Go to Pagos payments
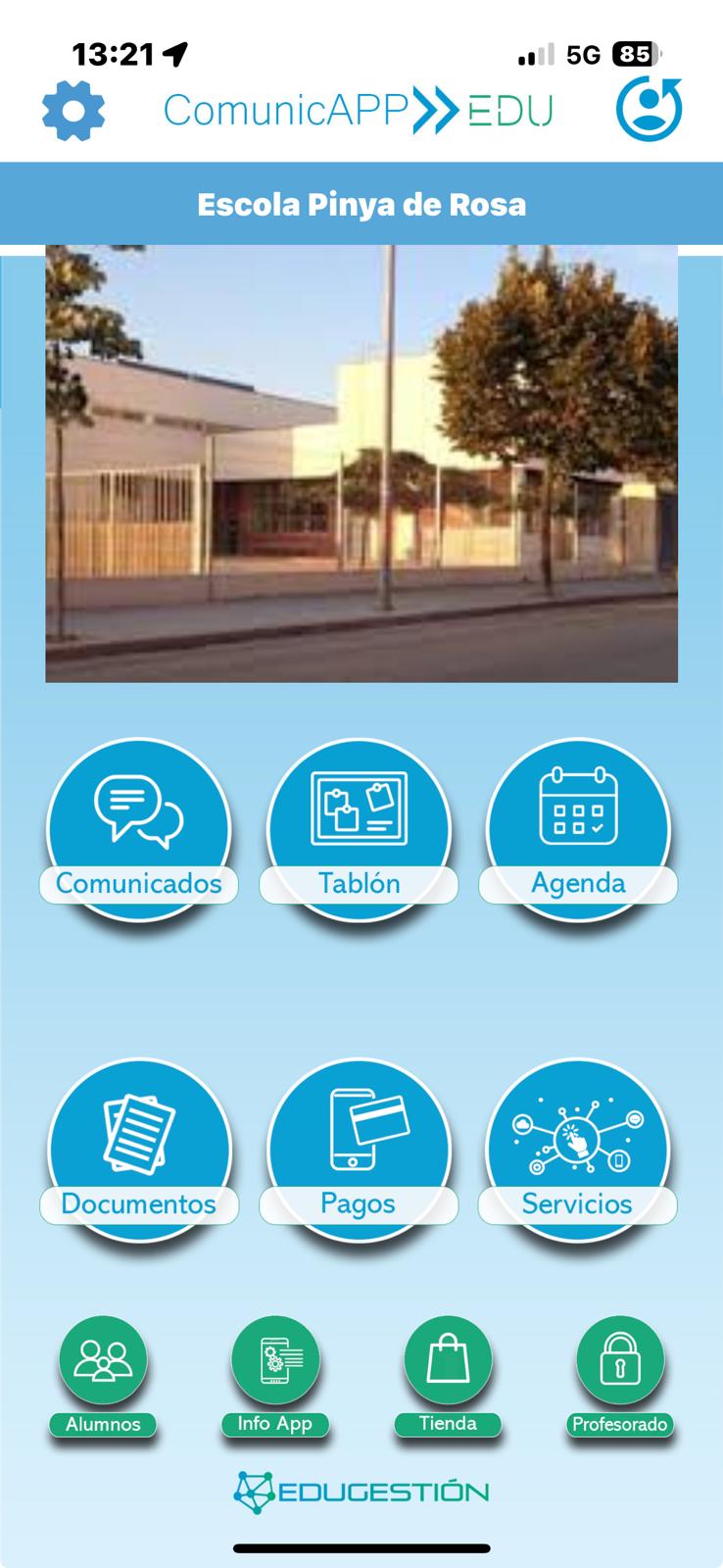The image size is (723, 1568). (x=359, y=1151)
